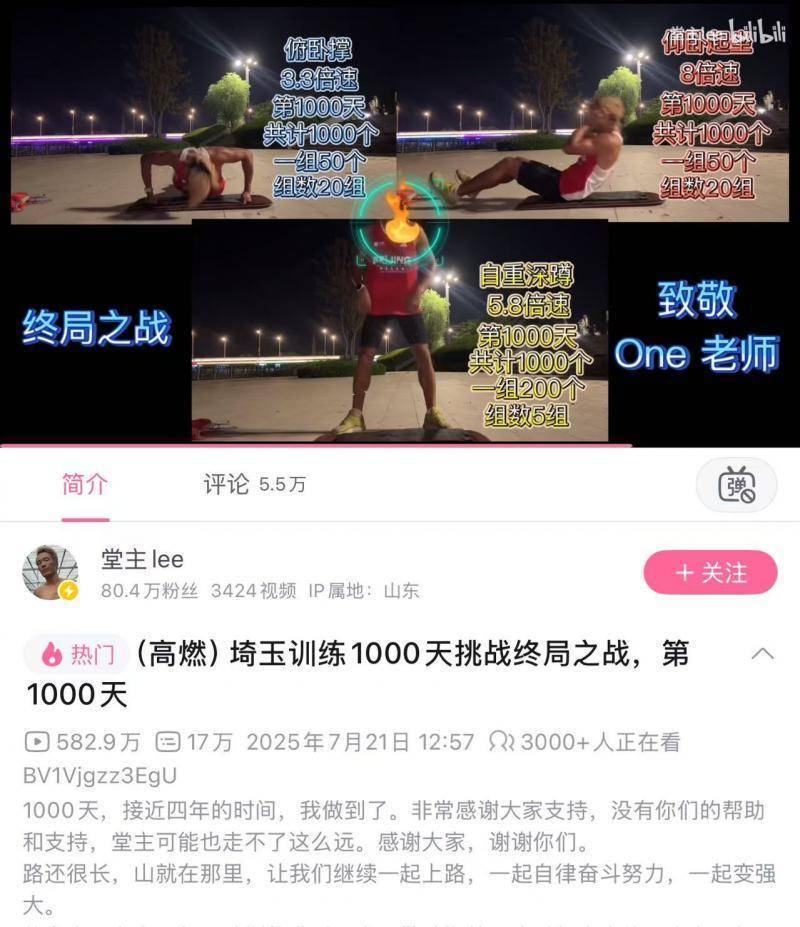
Task: Select the 简介 introduction tab
Action: click(x=83, y=484)
